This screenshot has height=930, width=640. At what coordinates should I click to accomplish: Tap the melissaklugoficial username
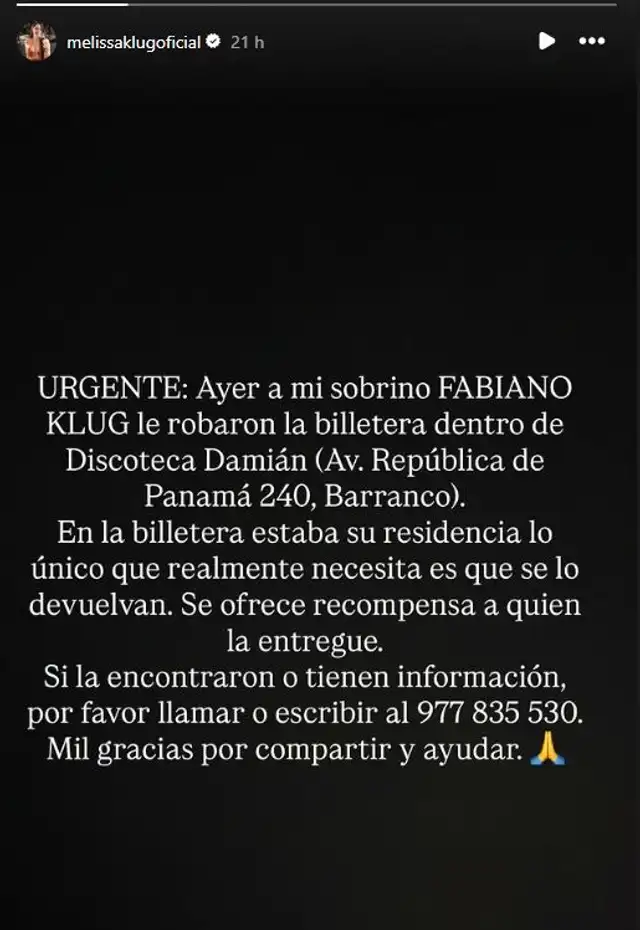pos(133,42)
